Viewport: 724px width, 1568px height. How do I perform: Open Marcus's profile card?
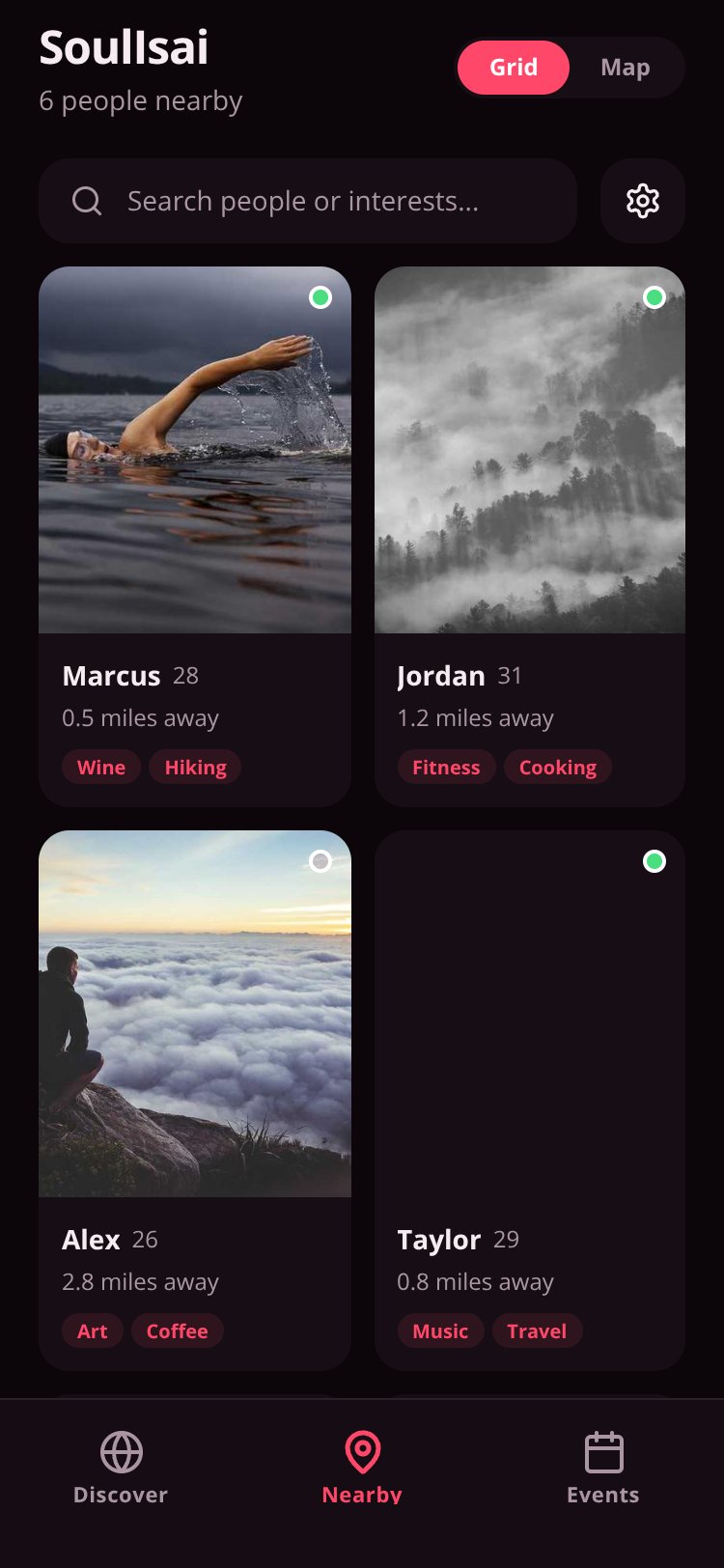click(195, 537)
